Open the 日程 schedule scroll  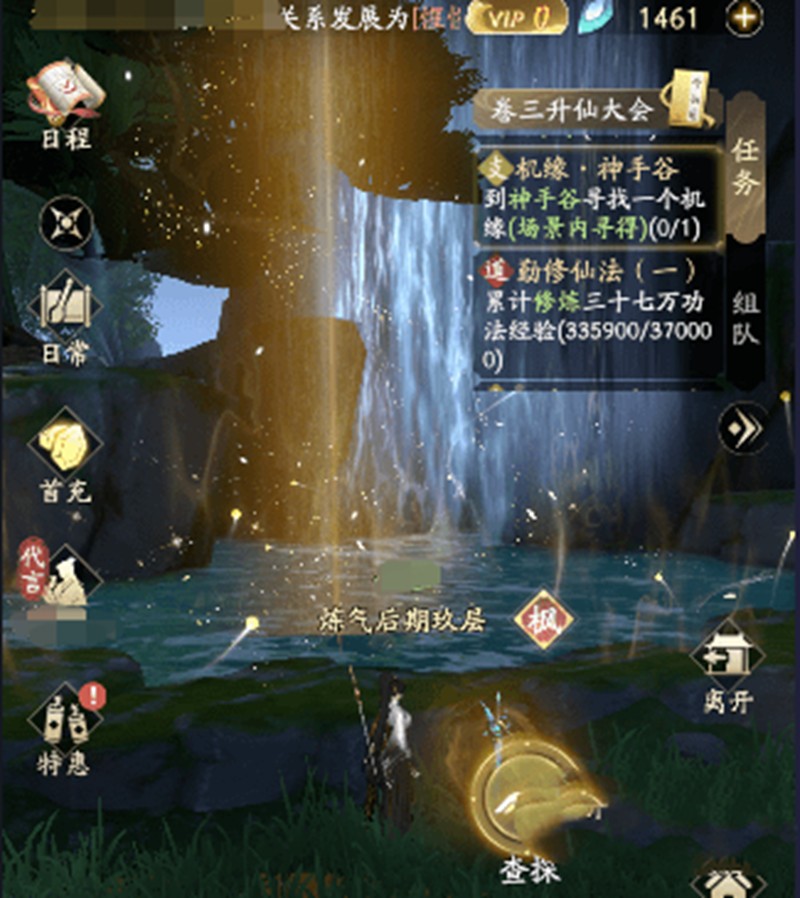pyautogui.click(x=66, y=98)
